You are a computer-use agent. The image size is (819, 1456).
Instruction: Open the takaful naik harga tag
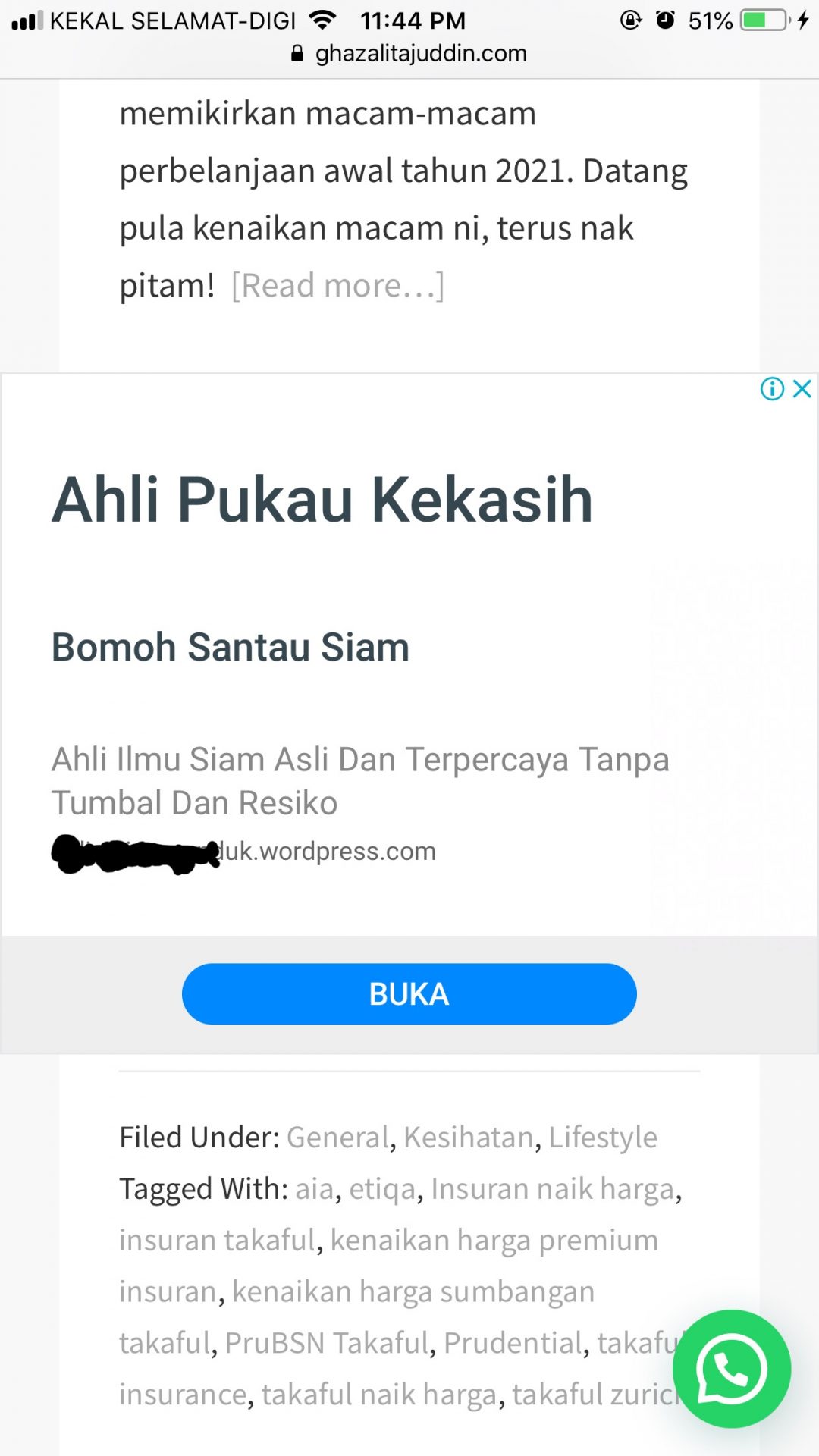coord(379,1395)
